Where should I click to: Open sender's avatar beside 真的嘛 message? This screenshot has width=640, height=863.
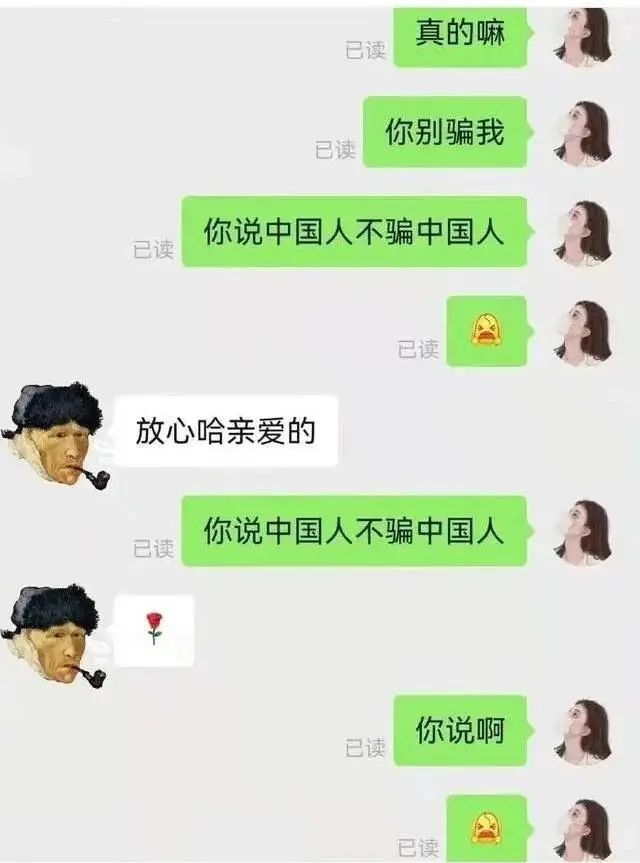click(x=584, y=36)
